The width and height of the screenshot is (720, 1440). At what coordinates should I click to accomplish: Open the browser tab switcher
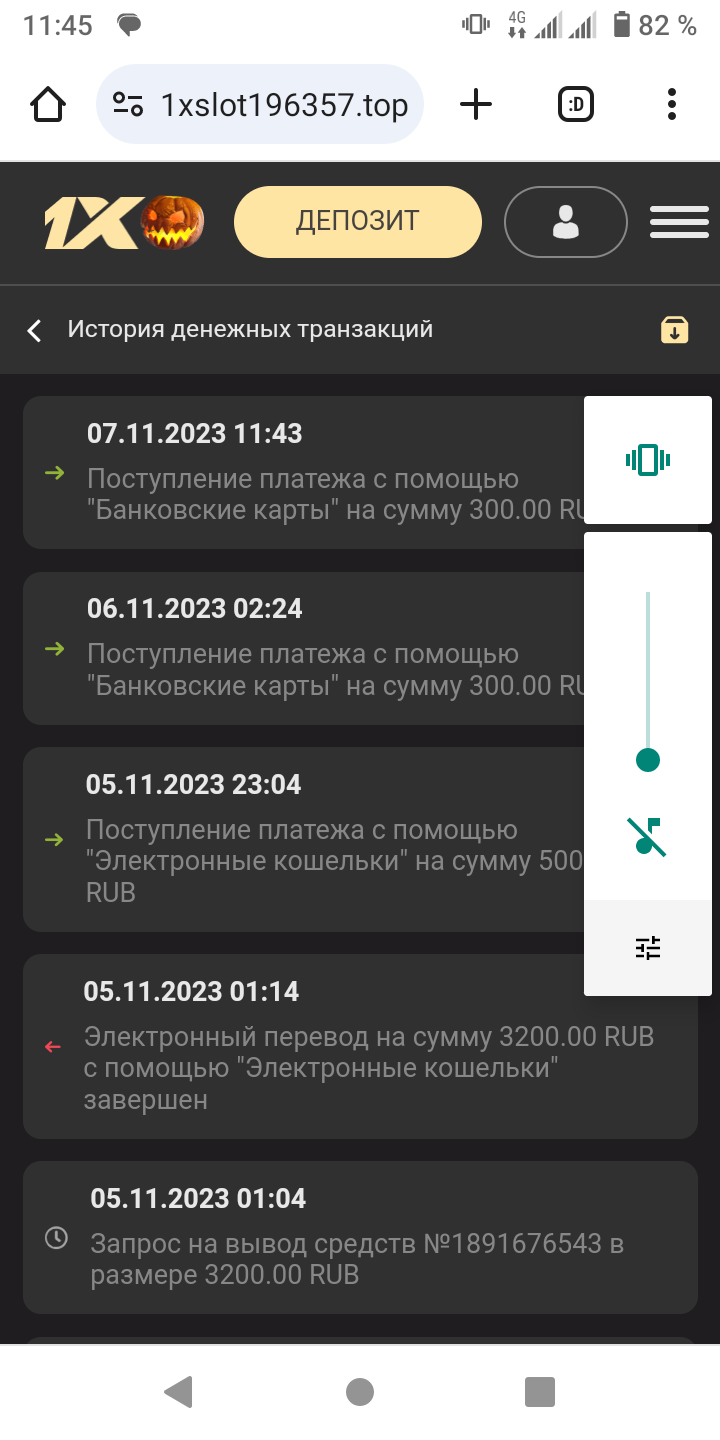point(575,104)
